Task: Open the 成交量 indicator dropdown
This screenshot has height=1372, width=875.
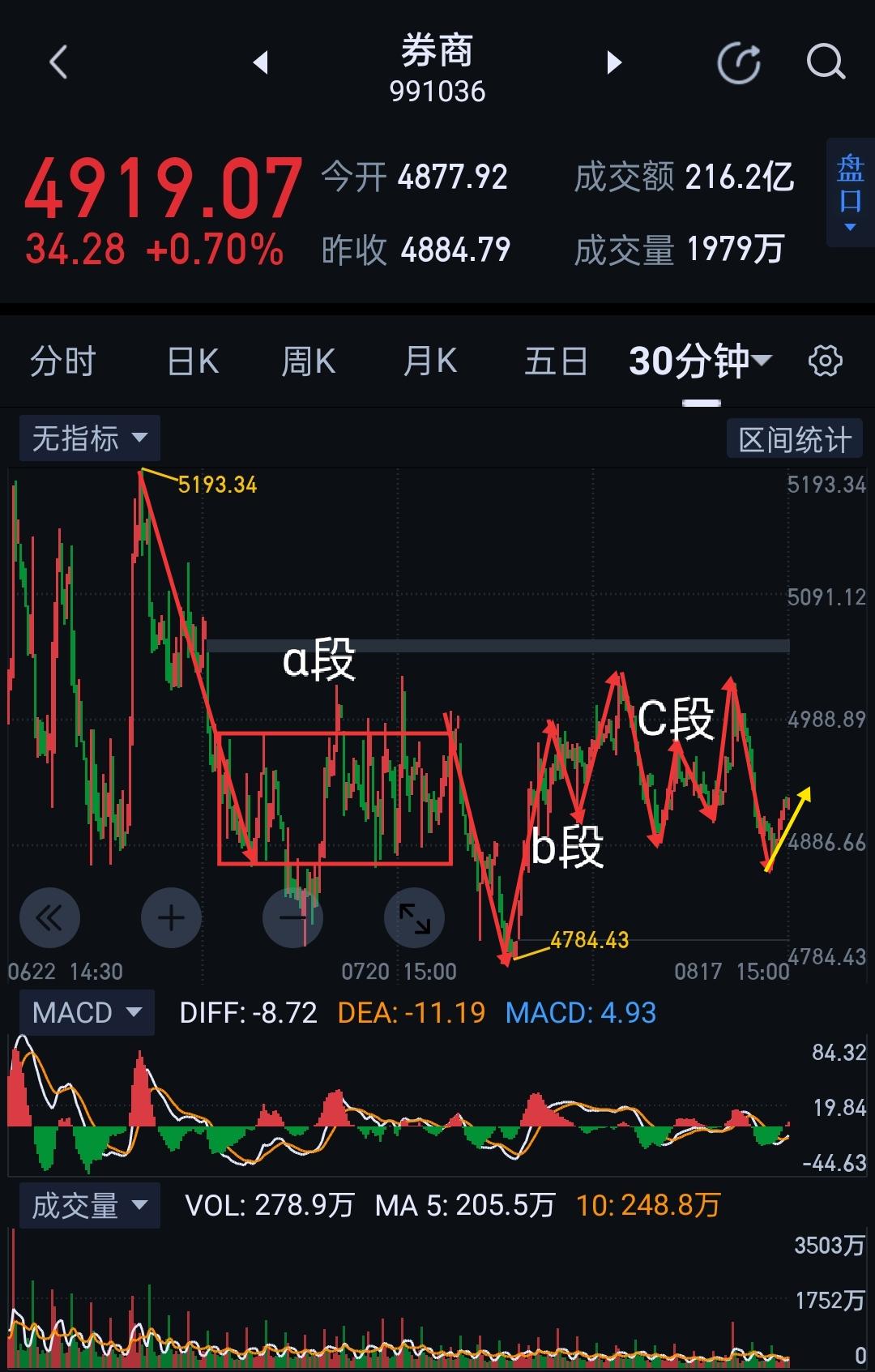Action: [x=89, y=1206]
